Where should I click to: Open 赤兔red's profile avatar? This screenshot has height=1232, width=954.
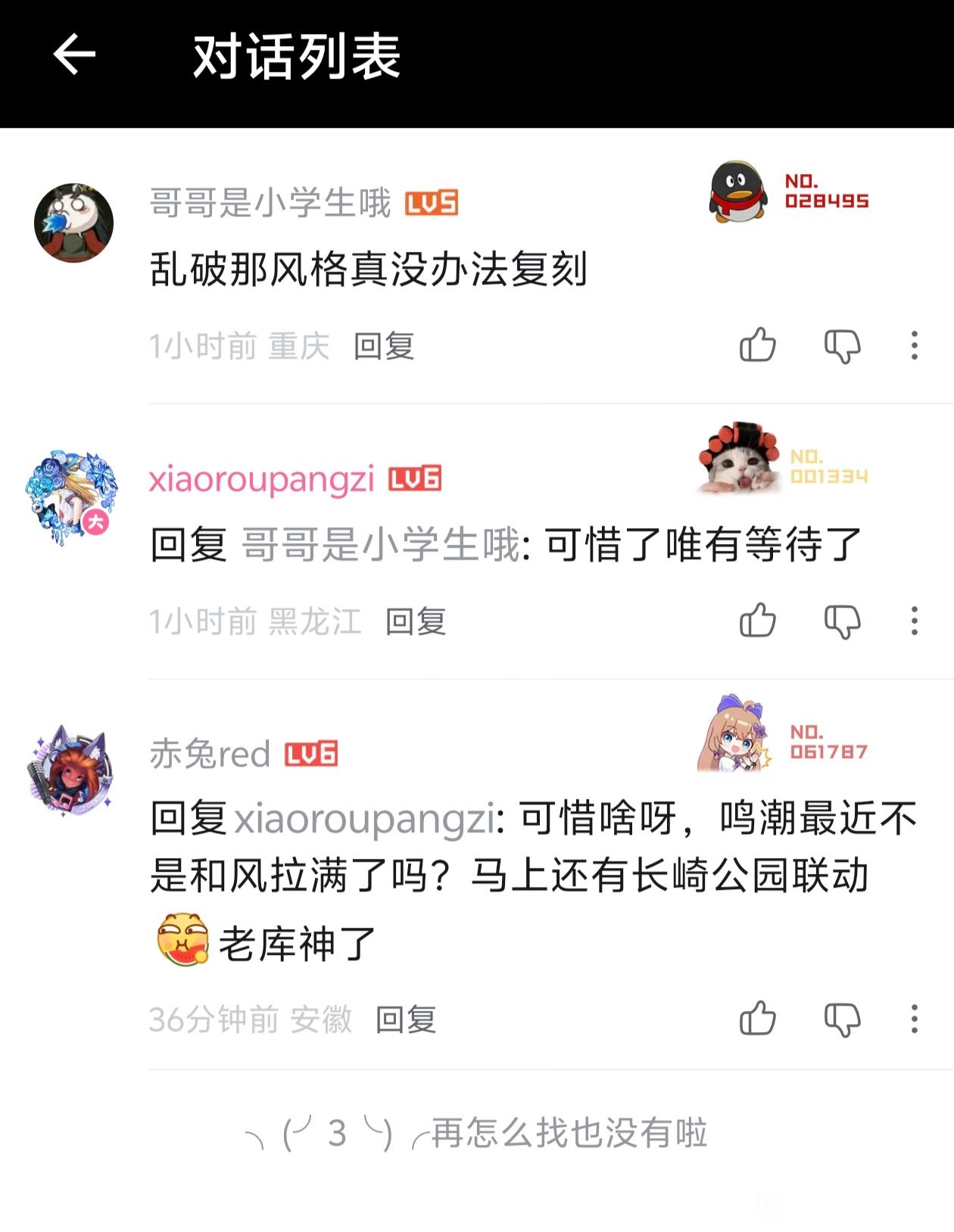click(x=72, y=772)
